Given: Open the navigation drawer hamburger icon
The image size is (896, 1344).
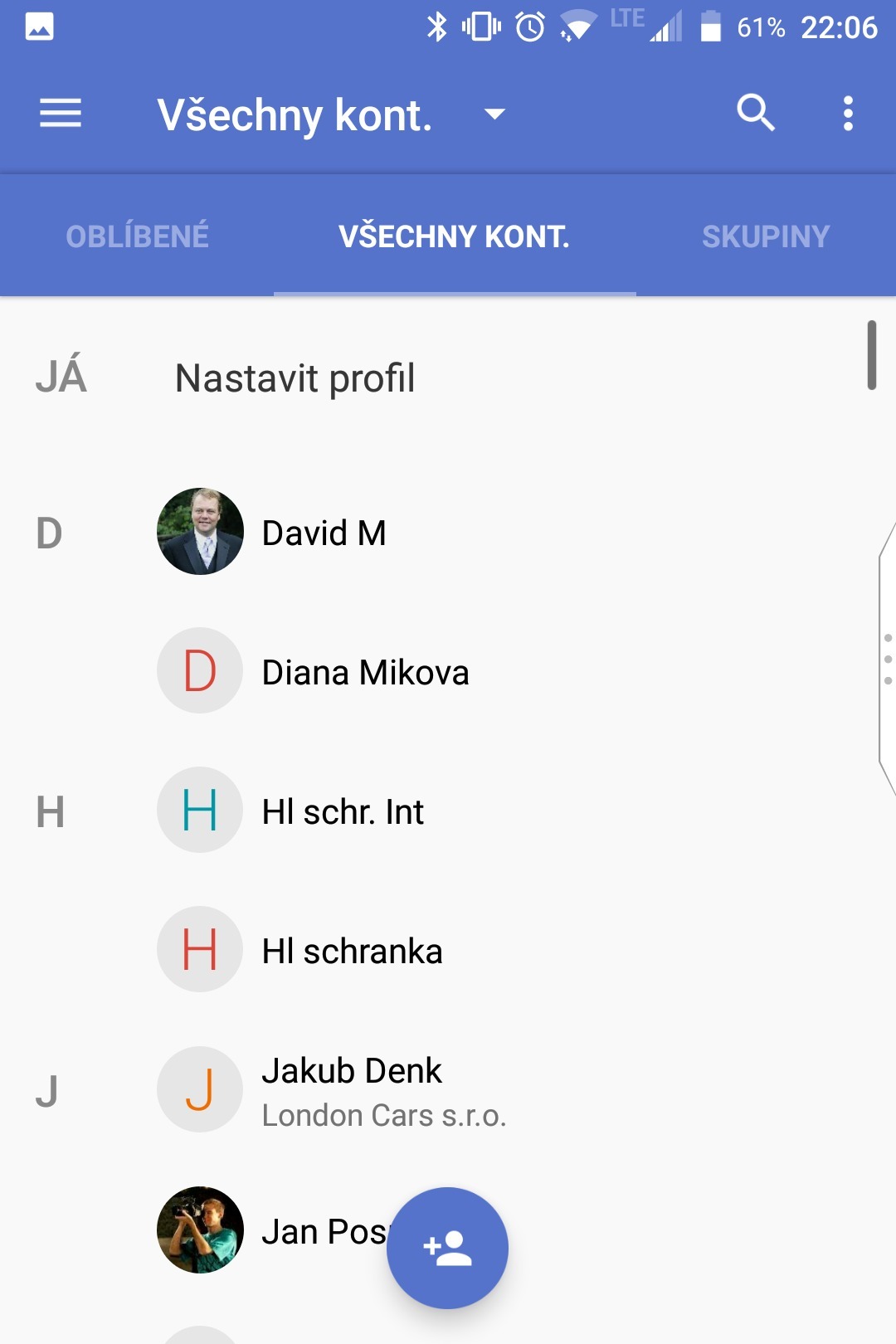Looking at the screenshot, I should [60, 113].
